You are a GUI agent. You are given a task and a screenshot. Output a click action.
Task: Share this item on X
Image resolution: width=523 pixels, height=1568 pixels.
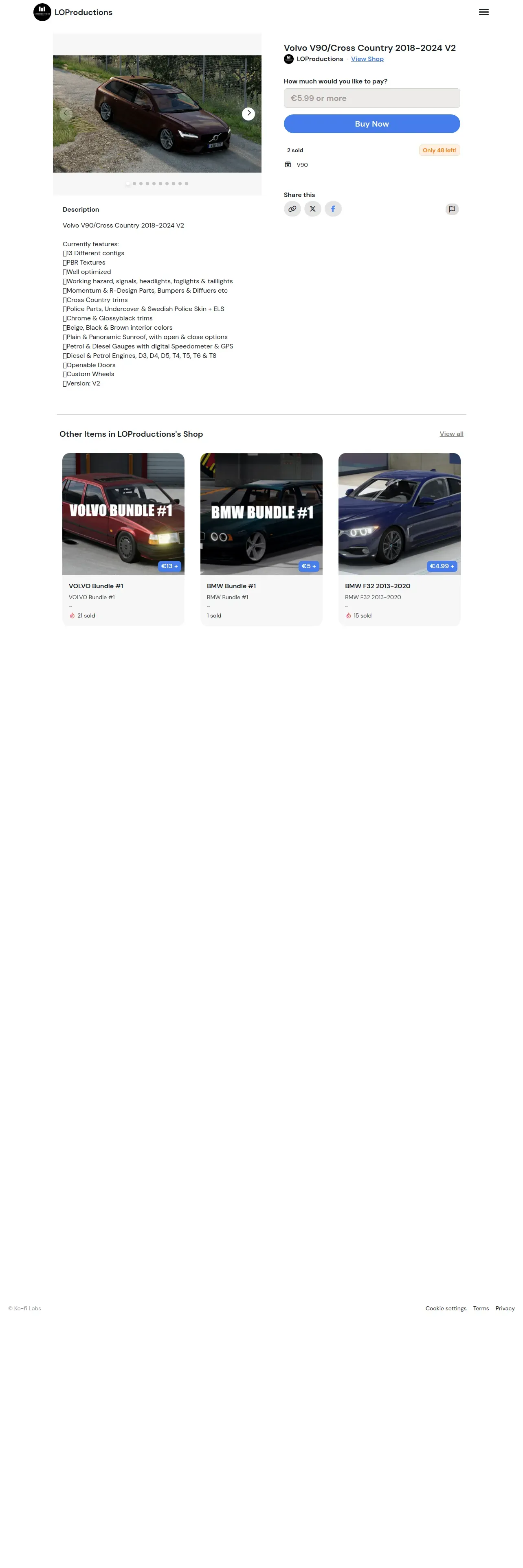[312, 209]
